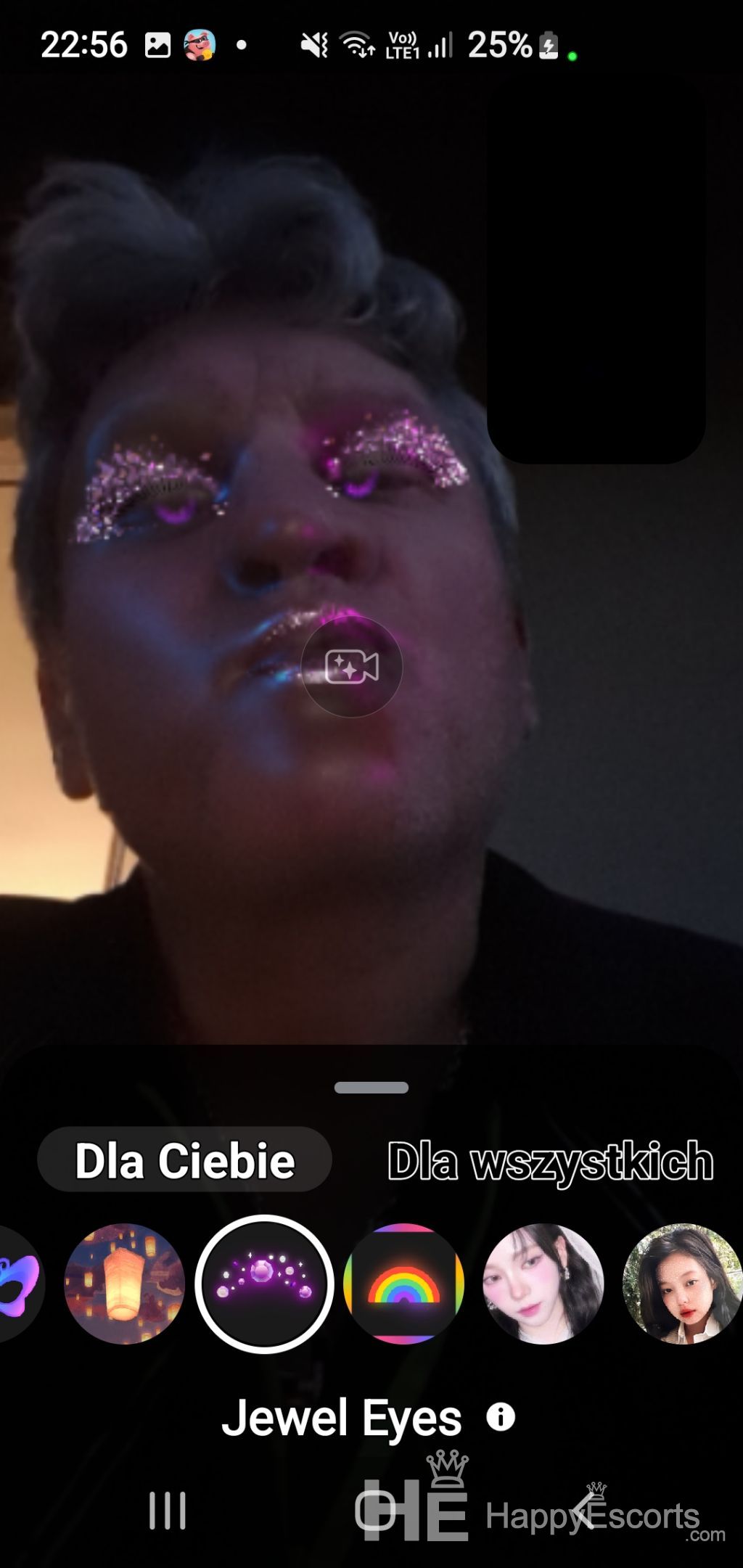Tap the effects panel drag handle
743x1568 pixels.
[x=371, y=1087]
